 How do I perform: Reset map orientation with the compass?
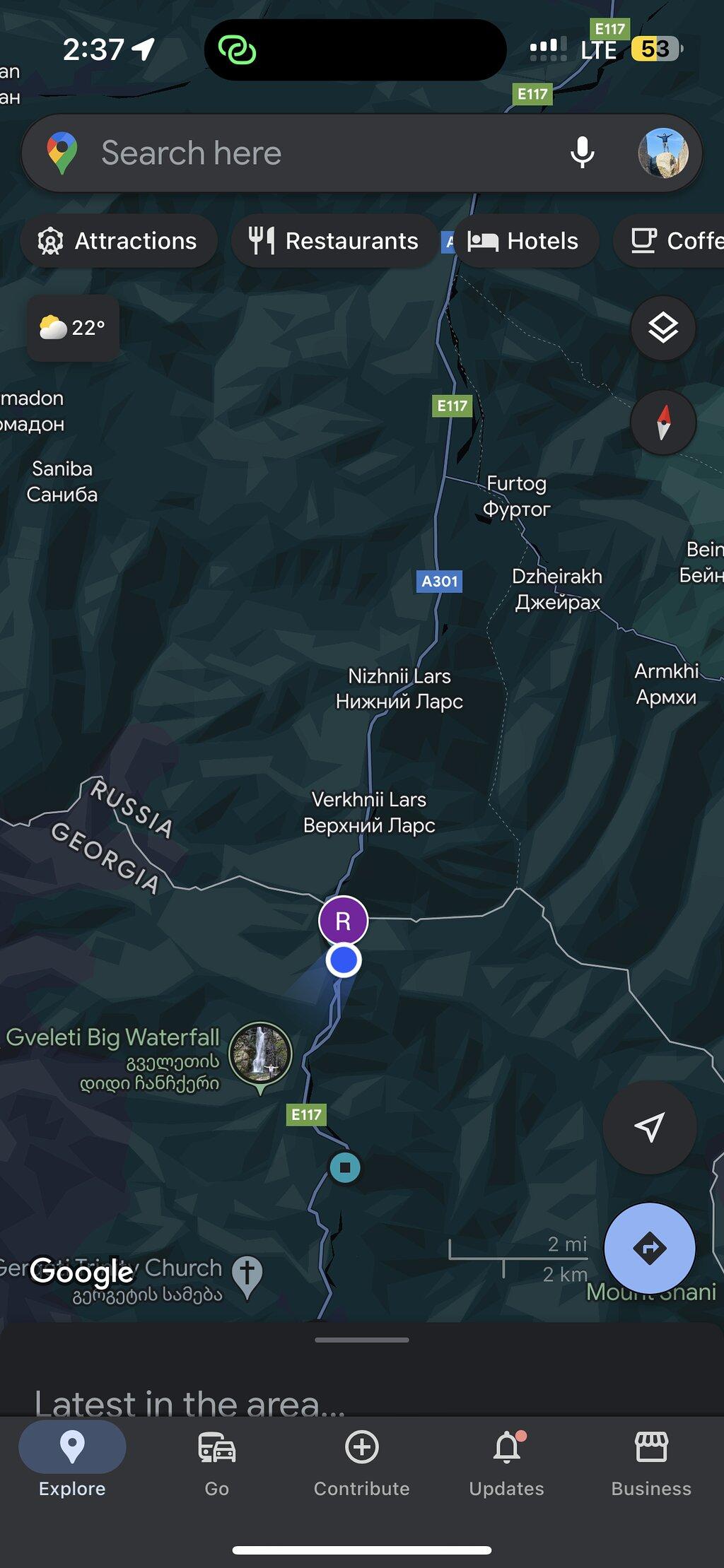click(663, 423)
